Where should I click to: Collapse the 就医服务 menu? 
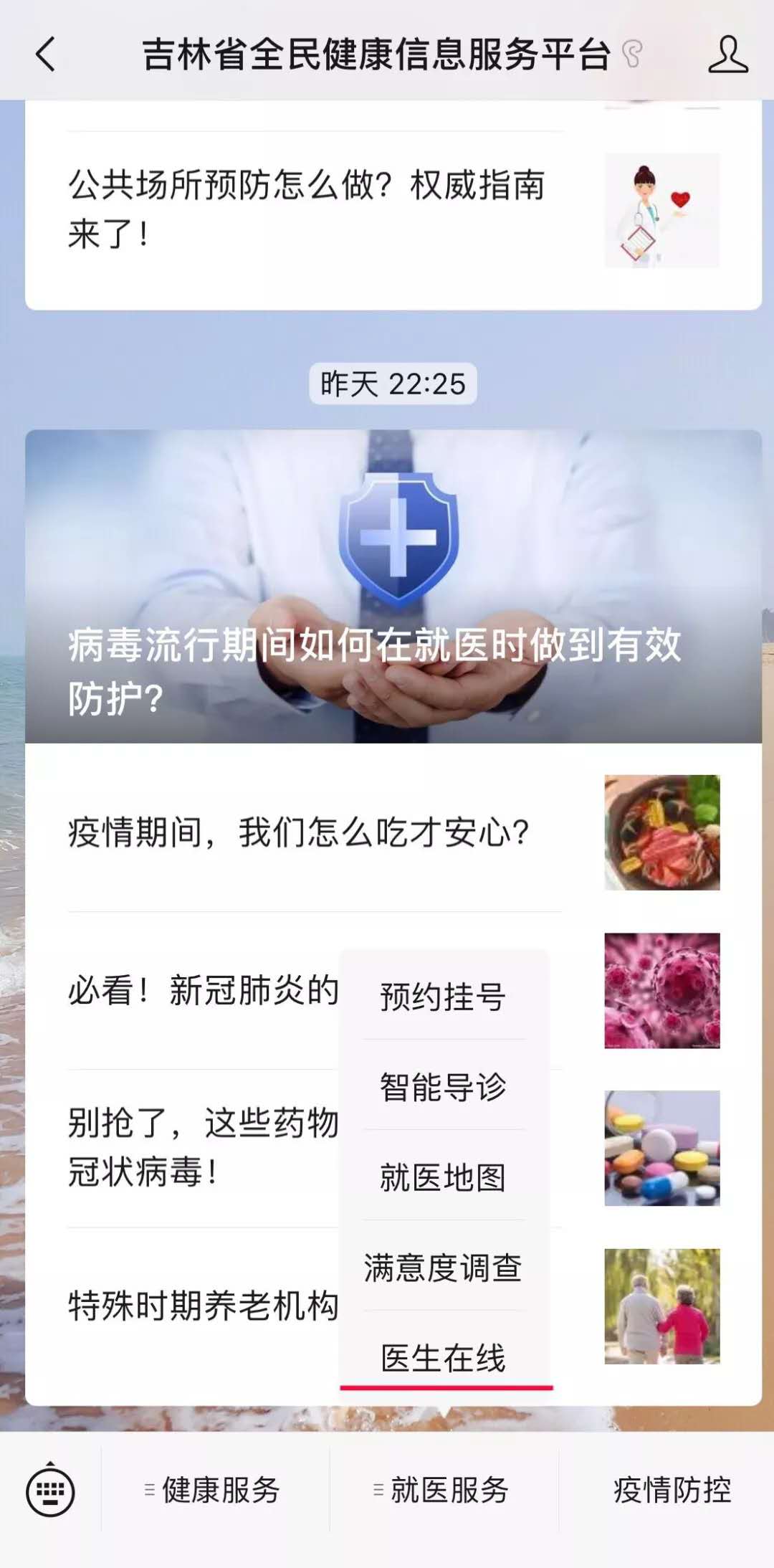coord(443,1491)
